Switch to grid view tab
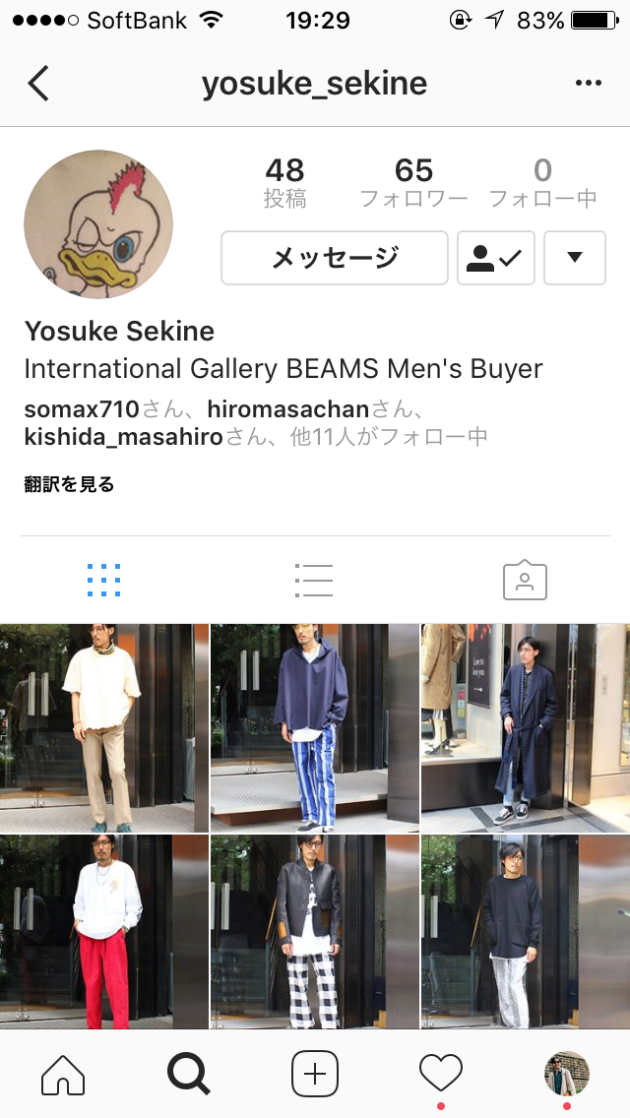 pyautogui.click(x=104, y=580)
